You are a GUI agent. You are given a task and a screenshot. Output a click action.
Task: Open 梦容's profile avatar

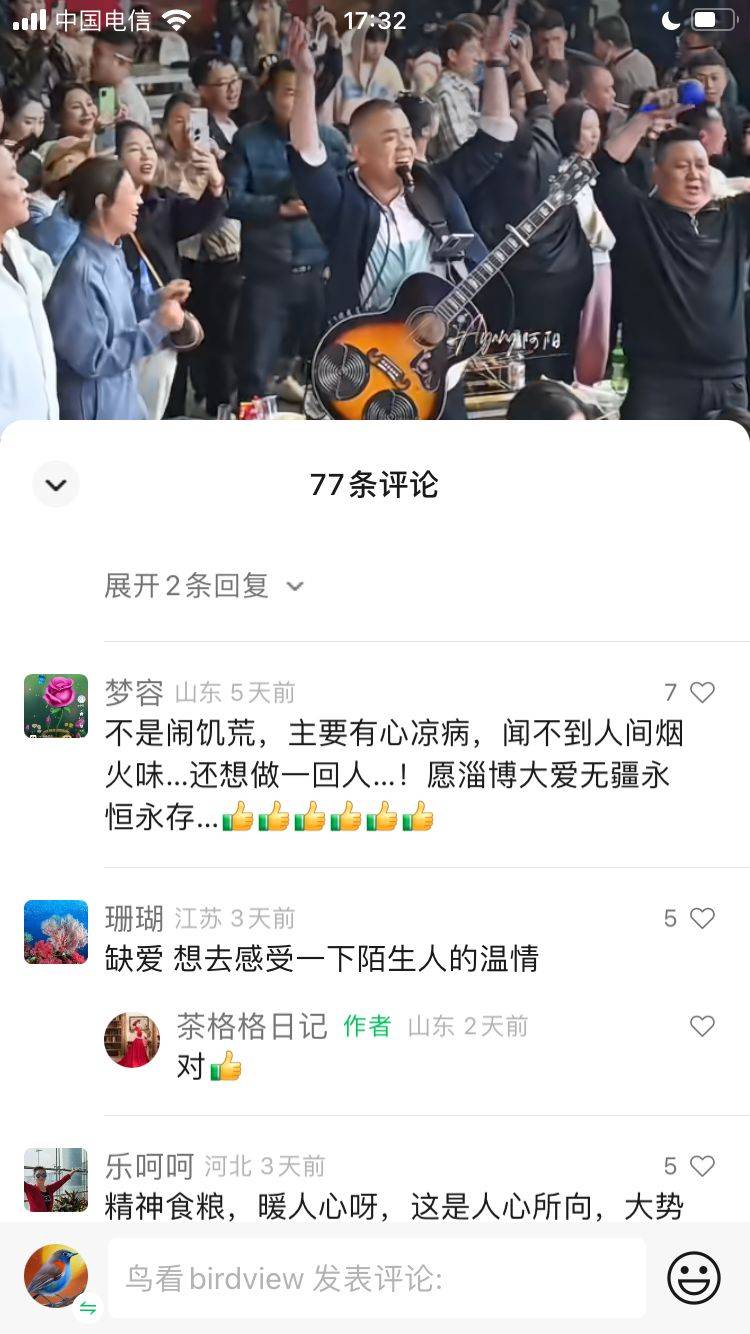pyautogui.click(x=56, y=706)
